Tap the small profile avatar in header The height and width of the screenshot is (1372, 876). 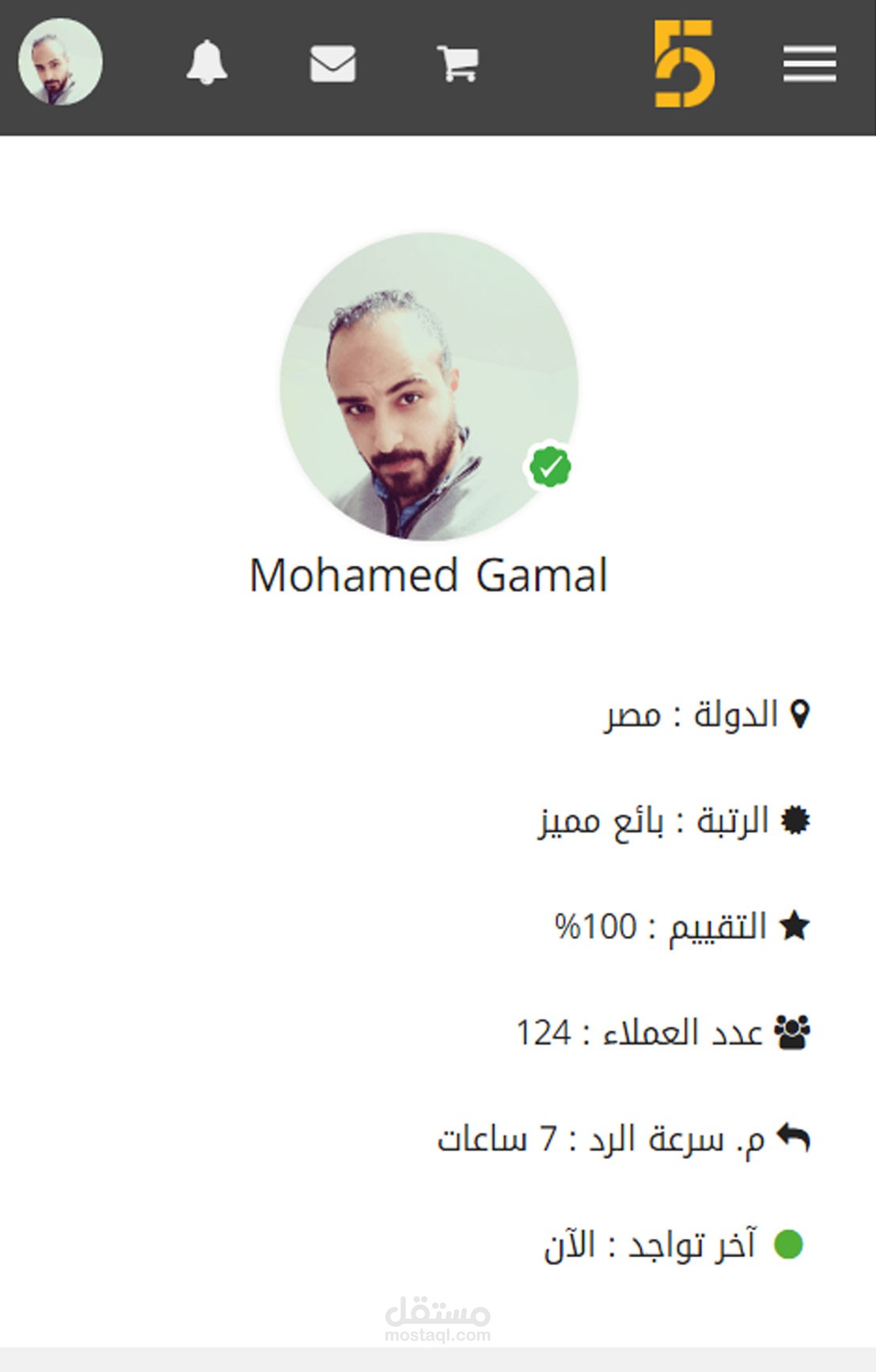point(61,62)
